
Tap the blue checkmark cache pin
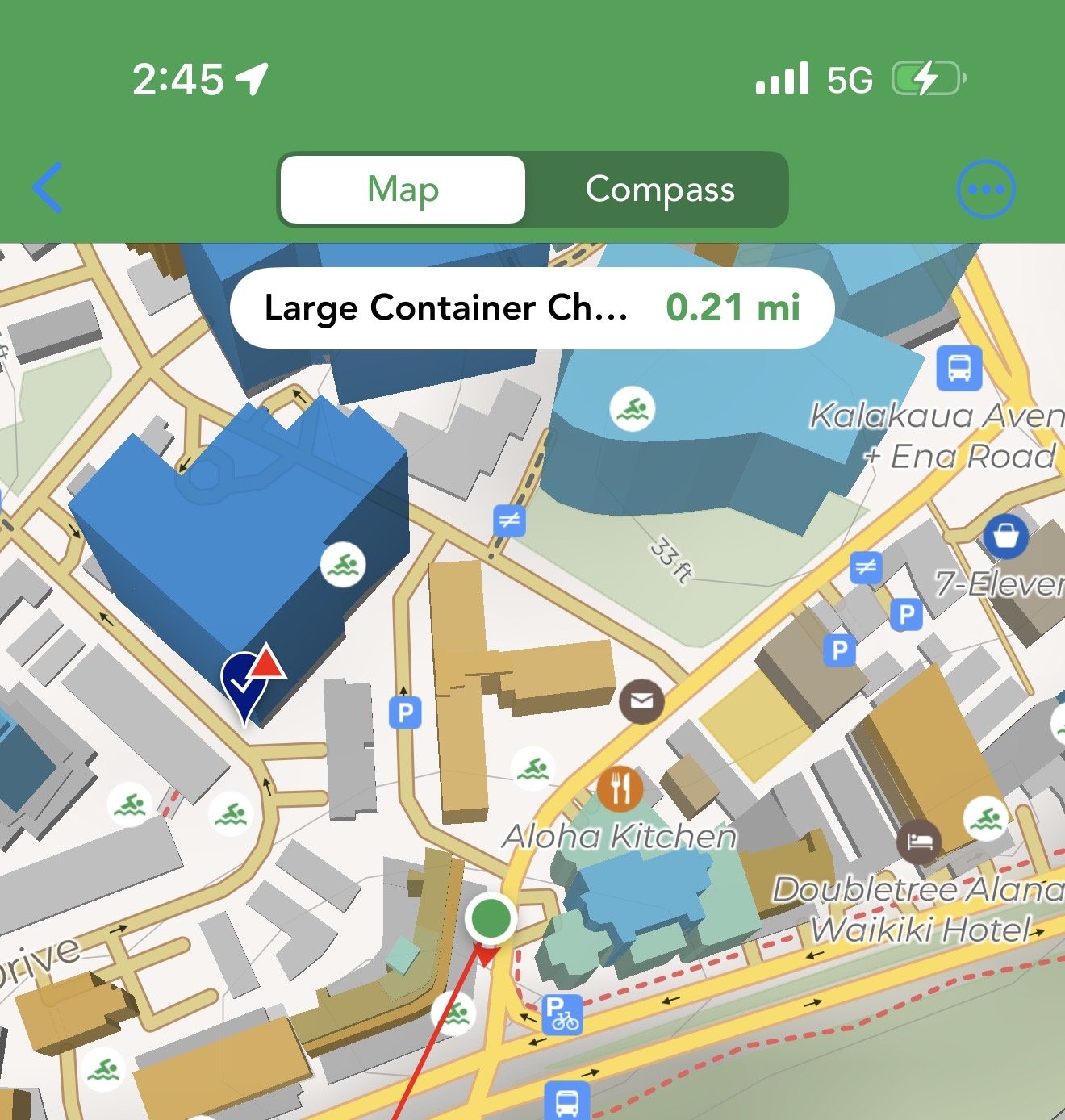point(243,683)
